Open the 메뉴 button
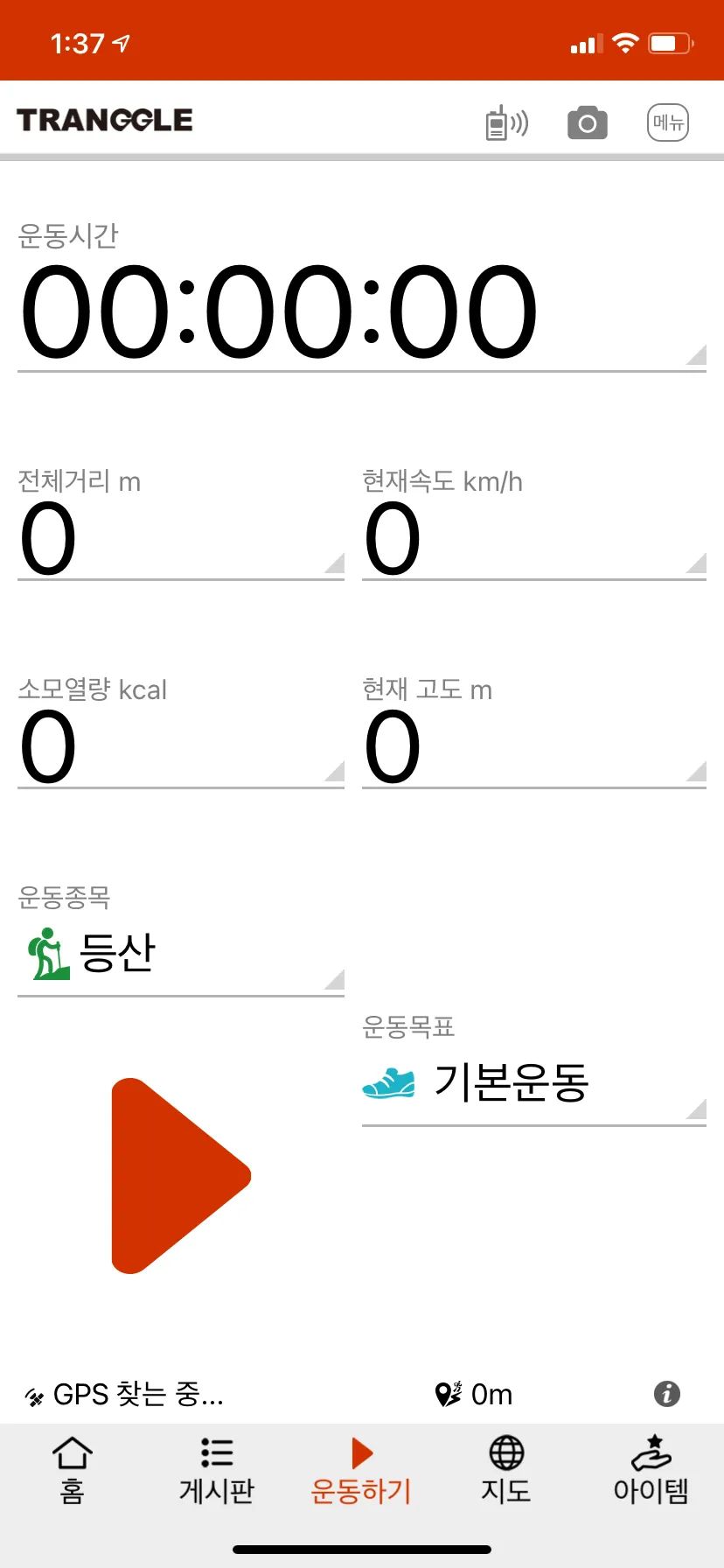The image size is (724, 1568). (668, 123)
